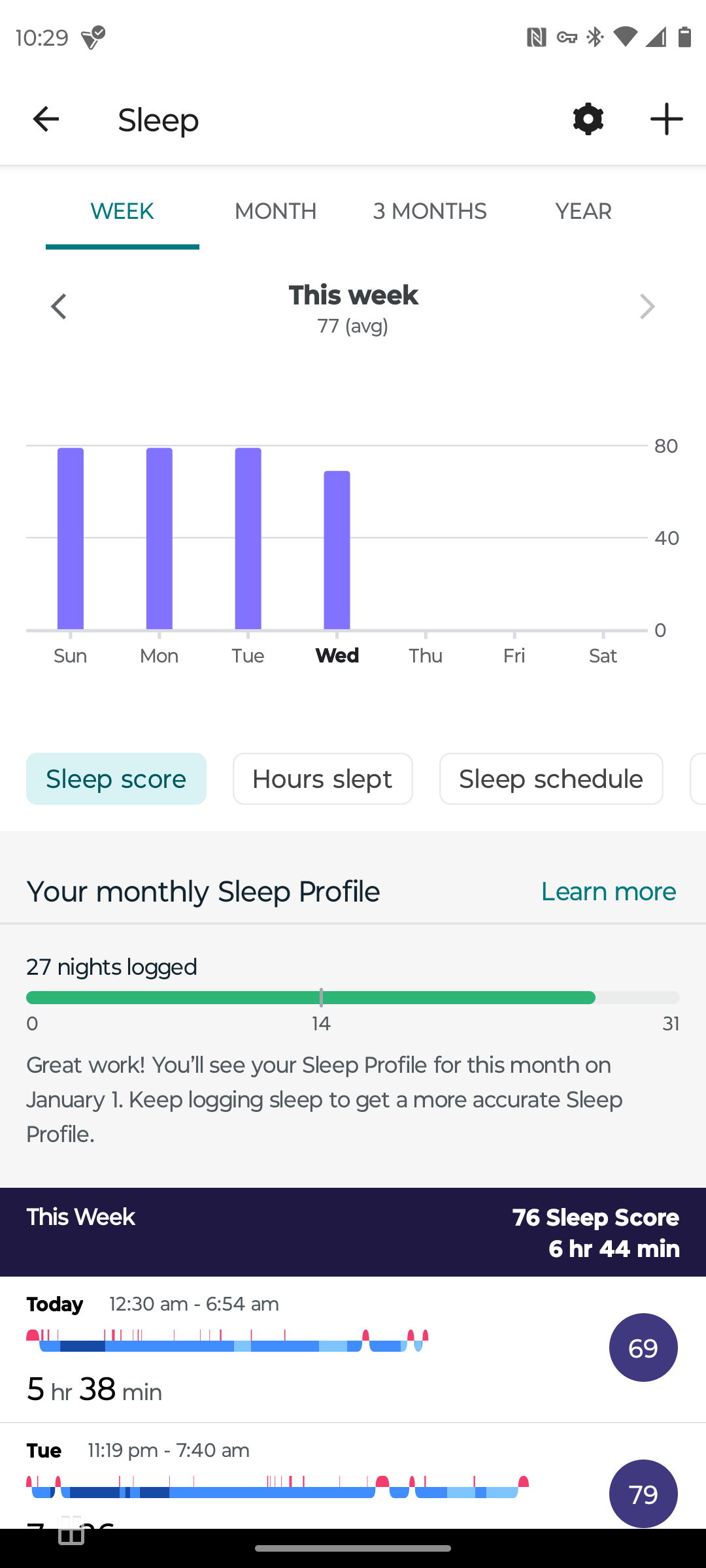Viewport: 706px width, 1568px height.
Task: Tap the NFC icon in status bar
Action: point(536,37)
